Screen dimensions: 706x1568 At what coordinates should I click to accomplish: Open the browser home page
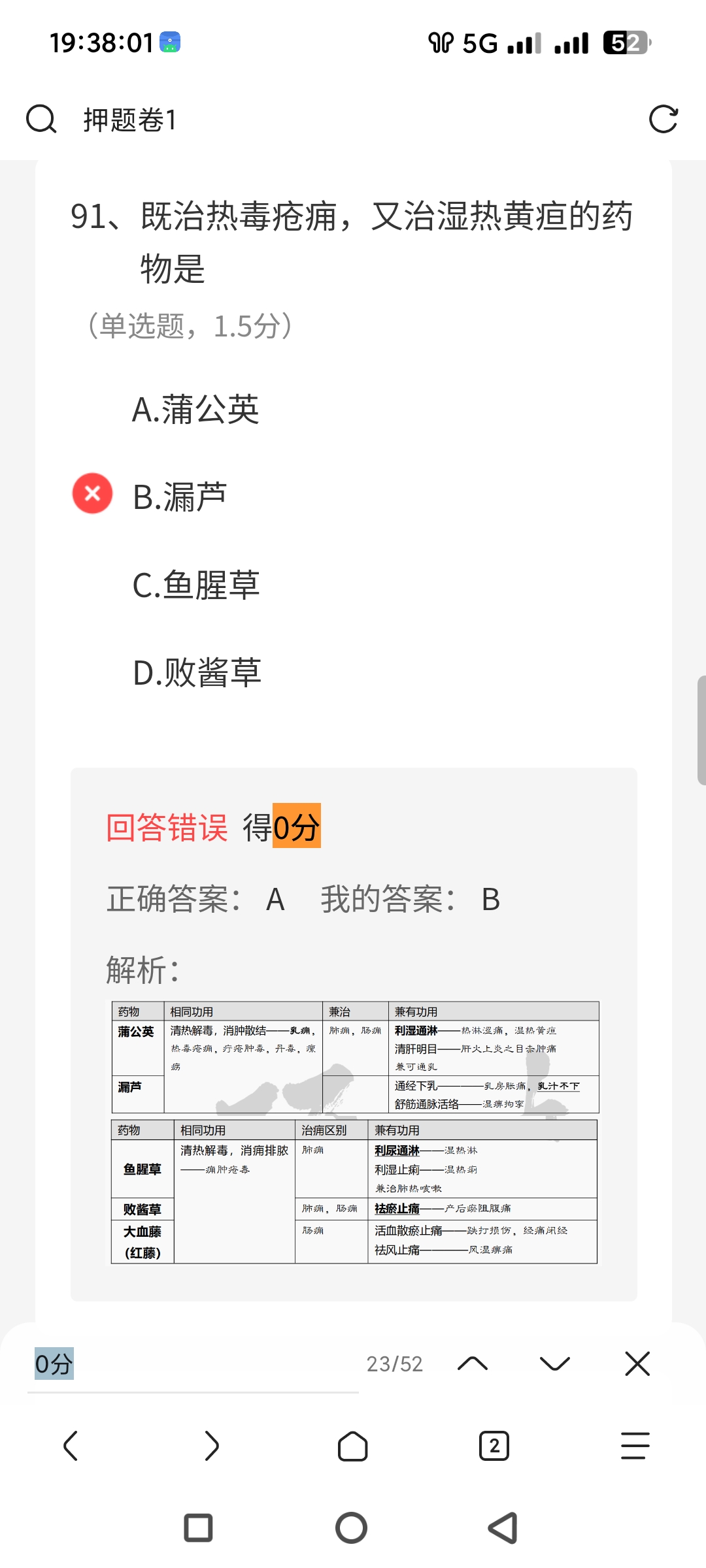point(352,1446)
